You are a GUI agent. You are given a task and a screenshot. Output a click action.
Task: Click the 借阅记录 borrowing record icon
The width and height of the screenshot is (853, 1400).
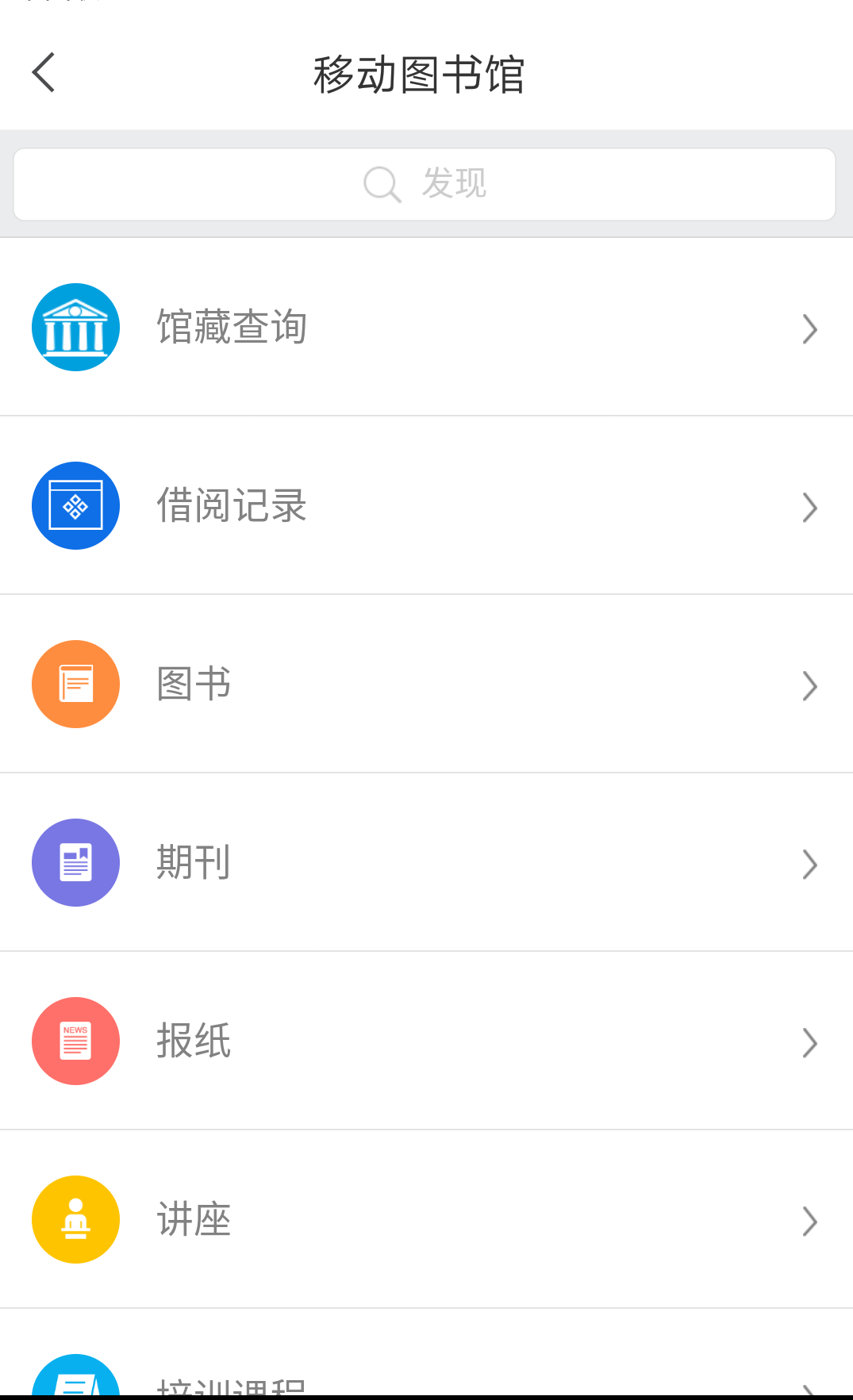point(75,505)
